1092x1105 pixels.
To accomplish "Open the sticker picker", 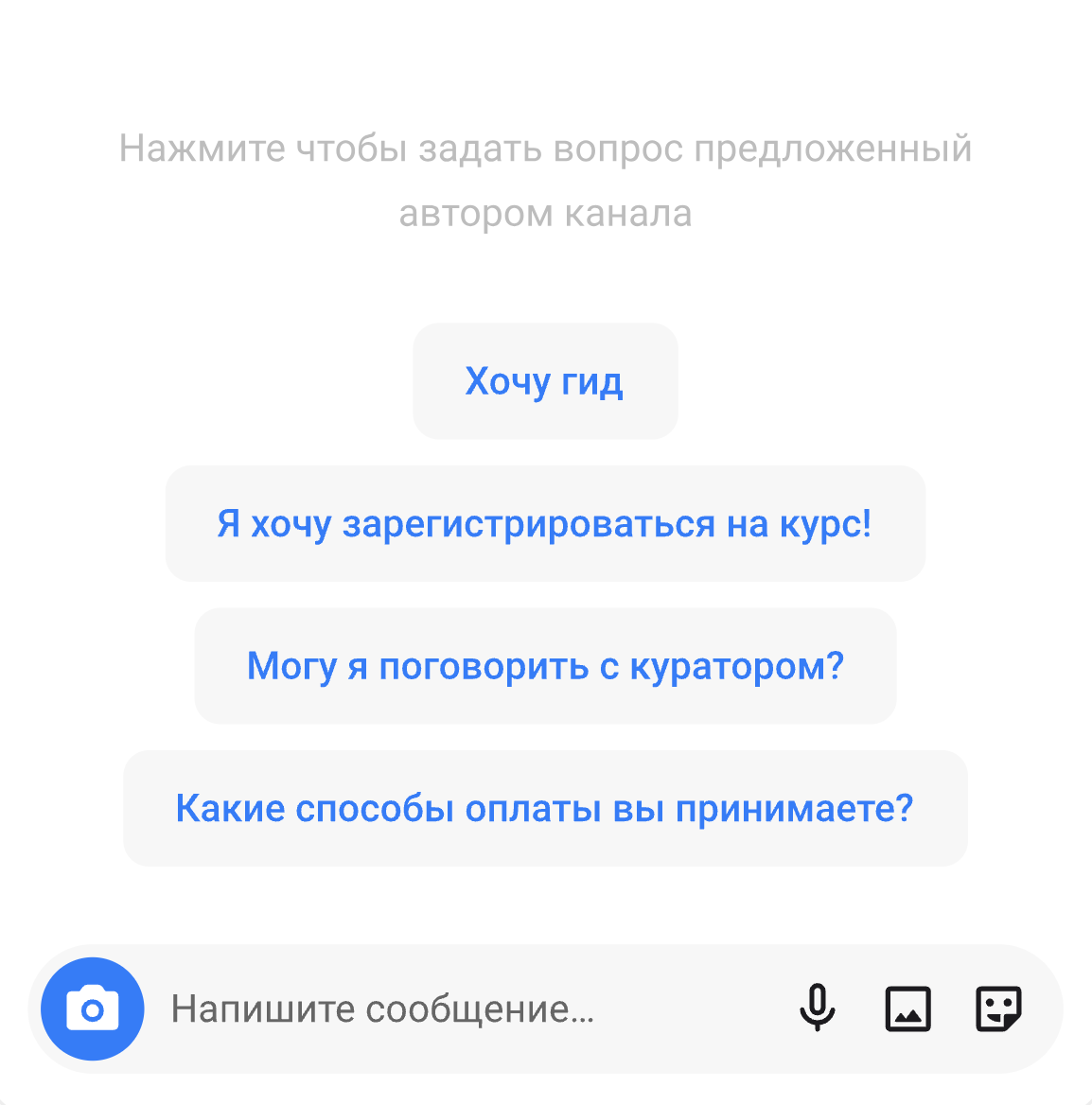I will [998, 1009].
